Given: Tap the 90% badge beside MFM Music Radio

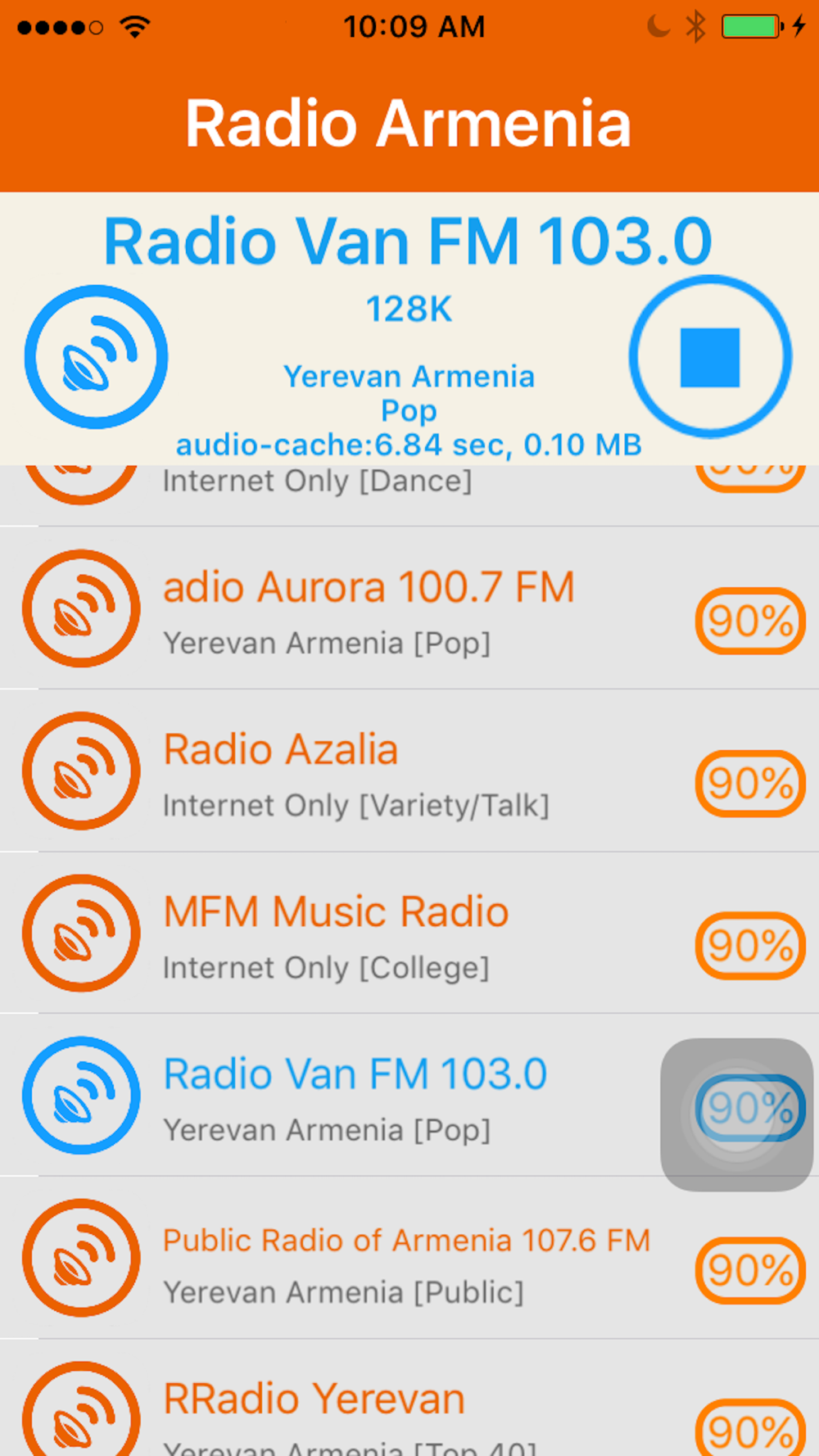Looking at the screenshot, I should point(750,946).
